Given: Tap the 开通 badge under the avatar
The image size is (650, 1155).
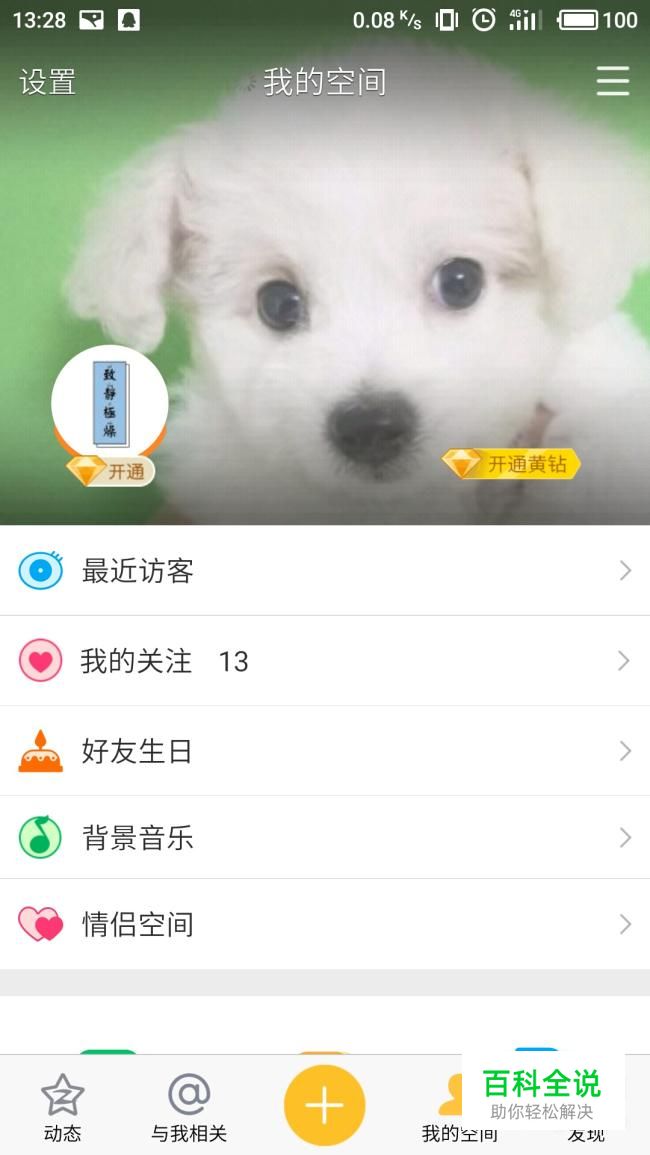Looking at the screenshot, I should [x=112, y=471].
